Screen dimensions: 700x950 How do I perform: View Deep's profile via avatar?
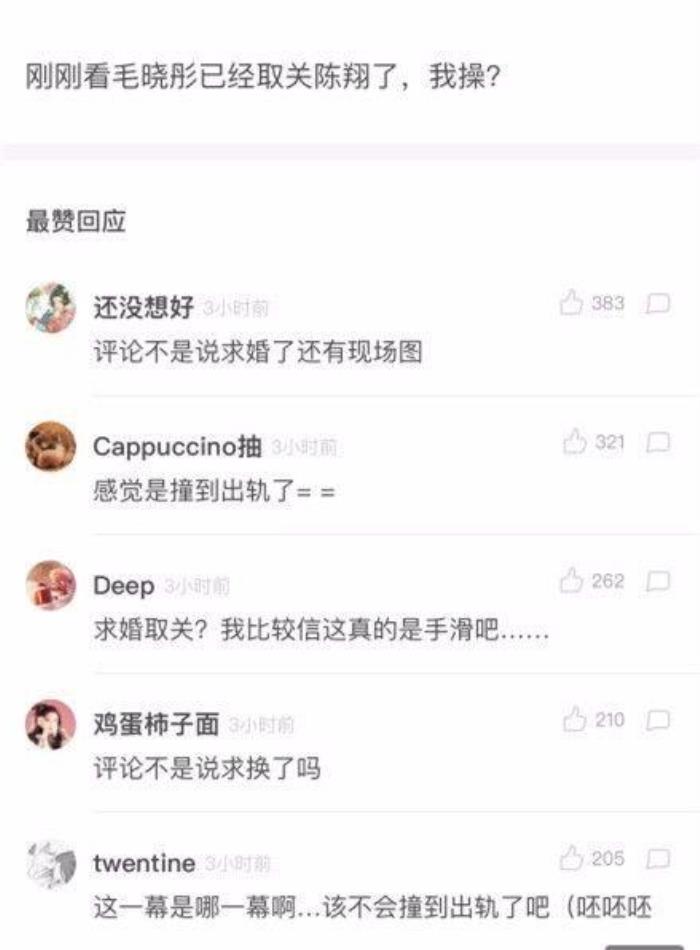[x=50, y=585]
